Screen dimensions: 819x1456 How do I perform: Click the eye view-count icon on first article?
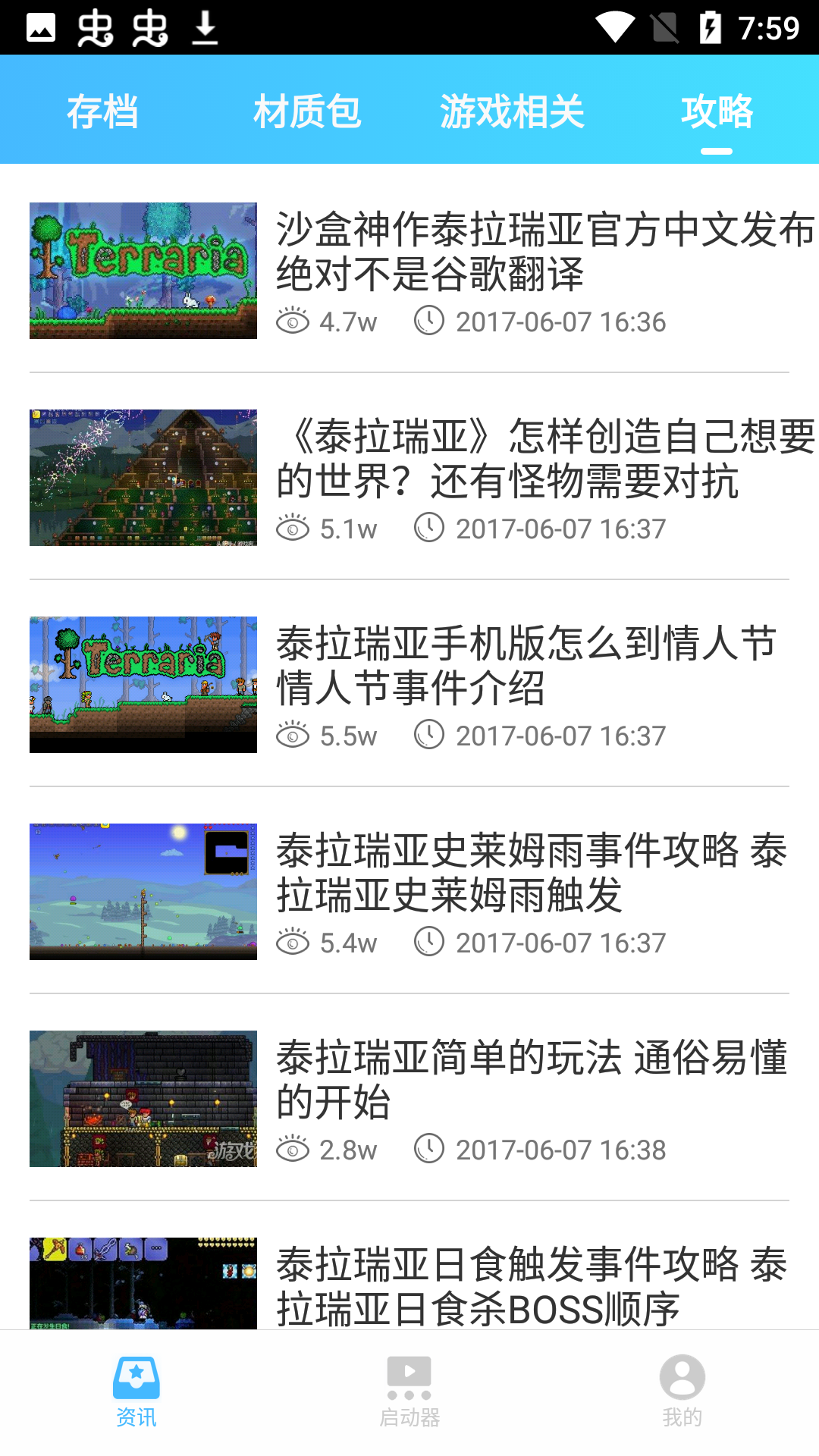pos(293,322)
